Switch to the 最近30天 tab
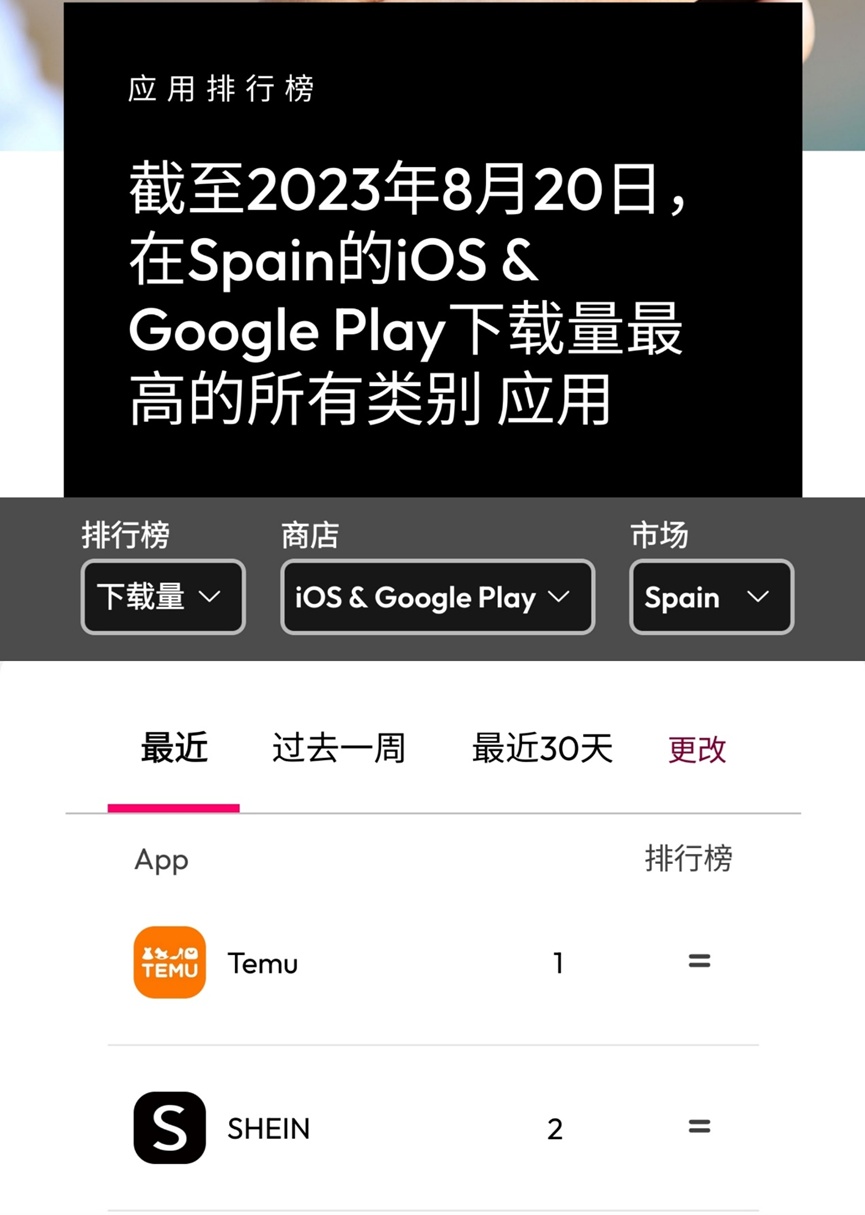Screen dimensions: 865x1215 point(542,748)
